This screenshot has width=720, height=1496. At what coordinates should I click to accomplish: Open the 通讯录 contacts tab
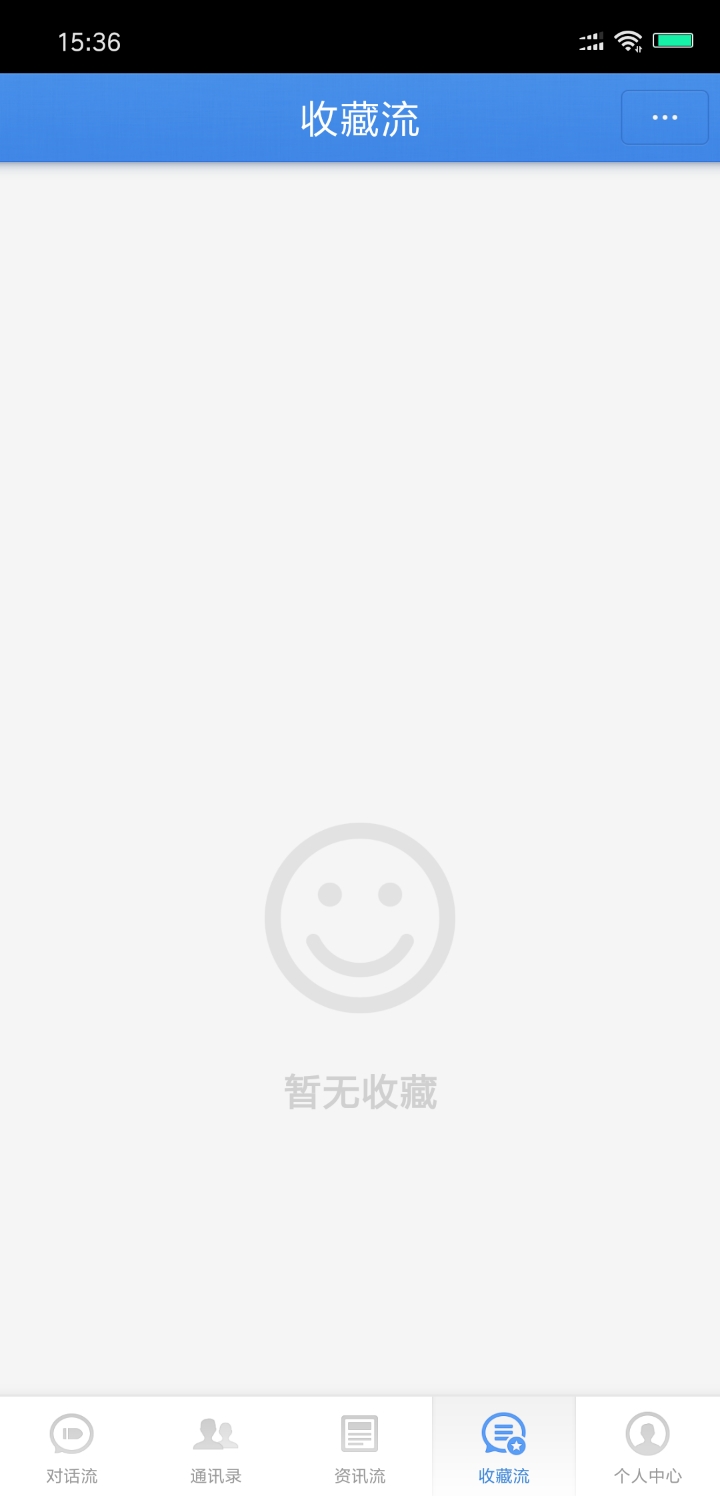tap(216, 1446)
